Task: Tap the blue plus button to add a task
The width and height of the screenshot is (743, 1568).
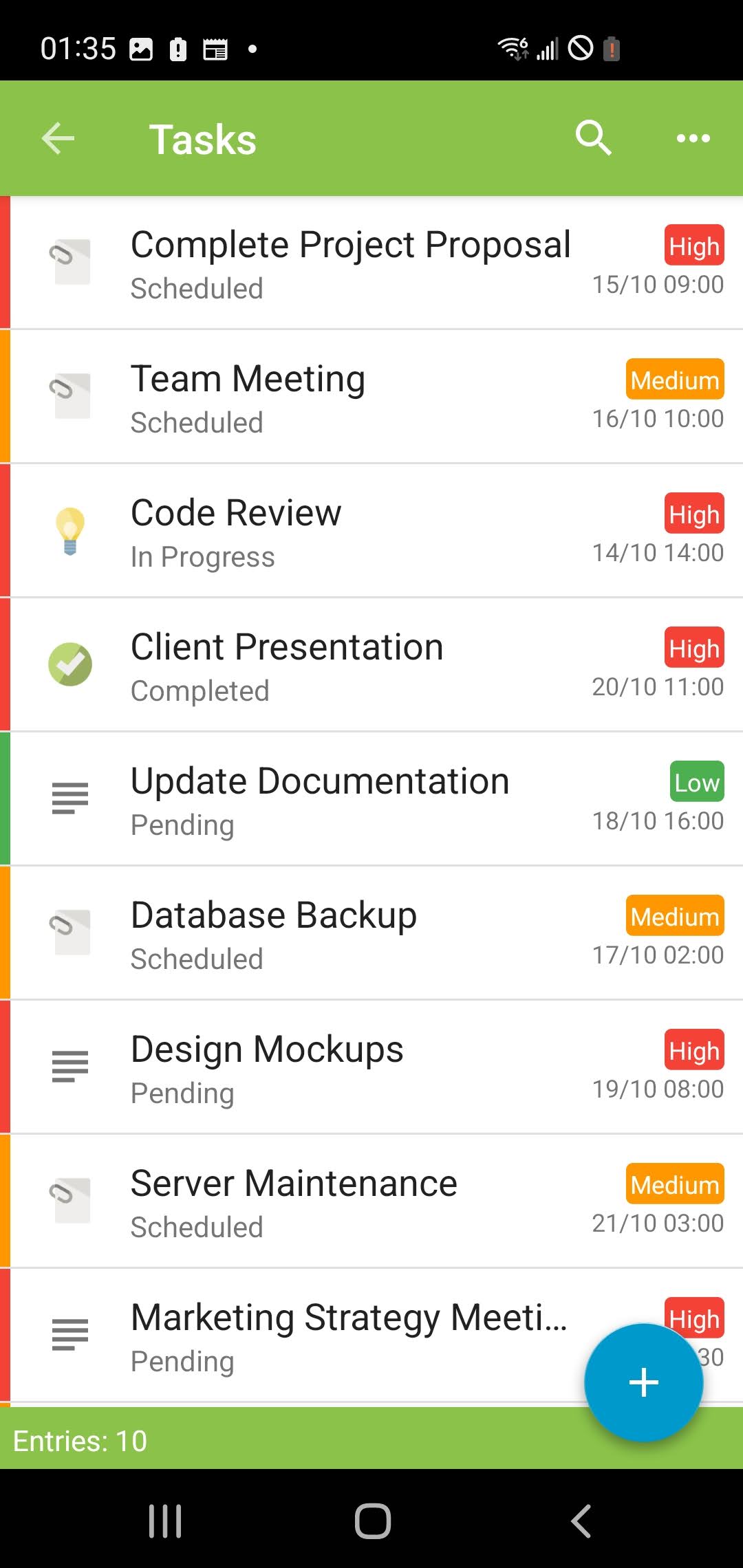Action: pyautogui.click(x=643, y=1382)
